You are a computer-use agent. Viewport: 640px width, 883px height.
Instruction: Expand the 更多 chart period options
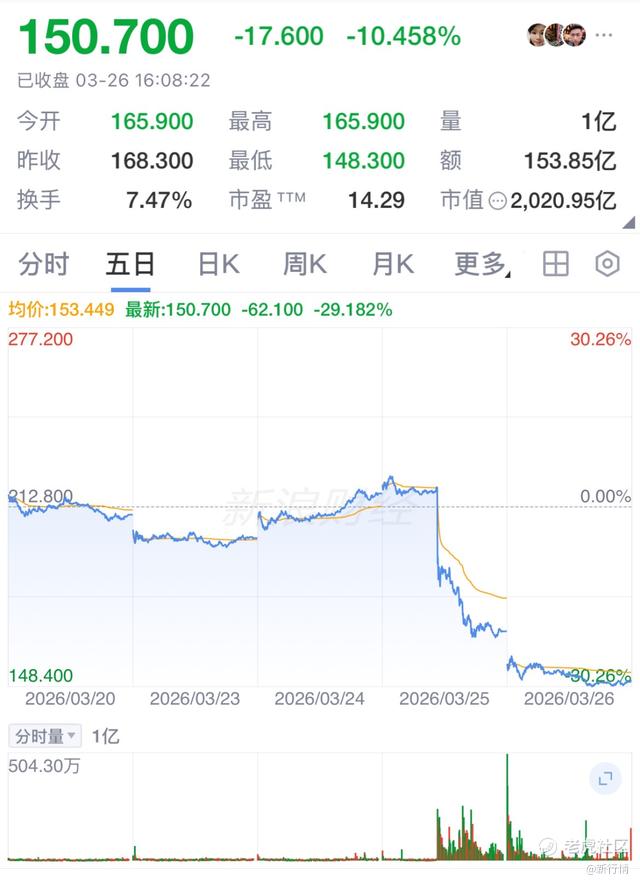click(x=482, y=264)
